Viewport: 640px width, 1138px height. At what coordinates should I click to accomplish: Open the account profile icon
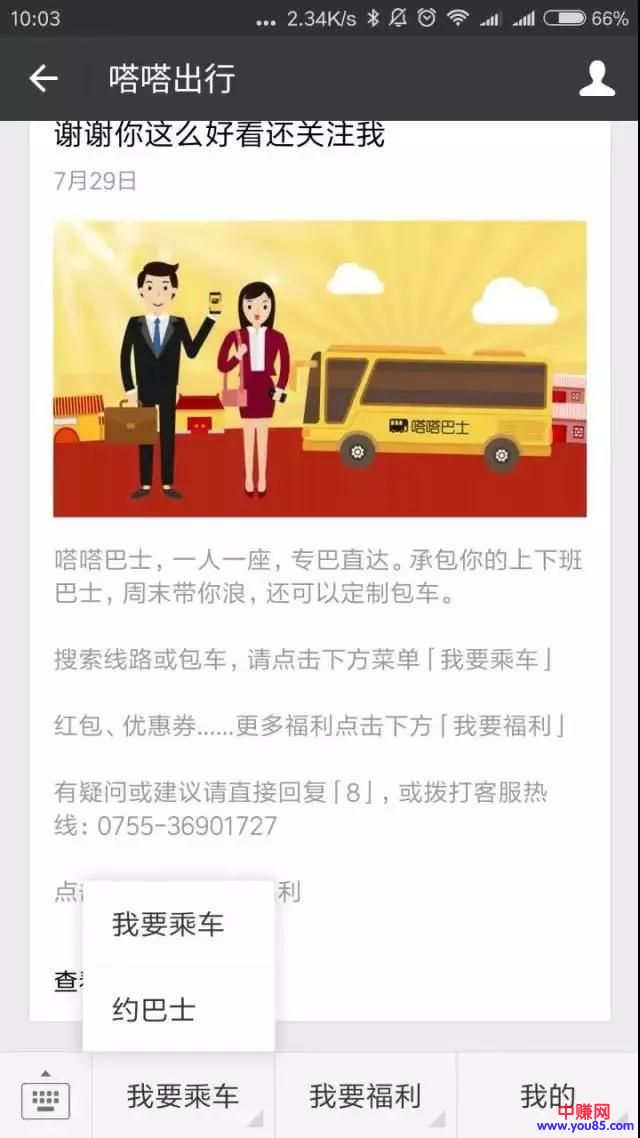point(597,78)
